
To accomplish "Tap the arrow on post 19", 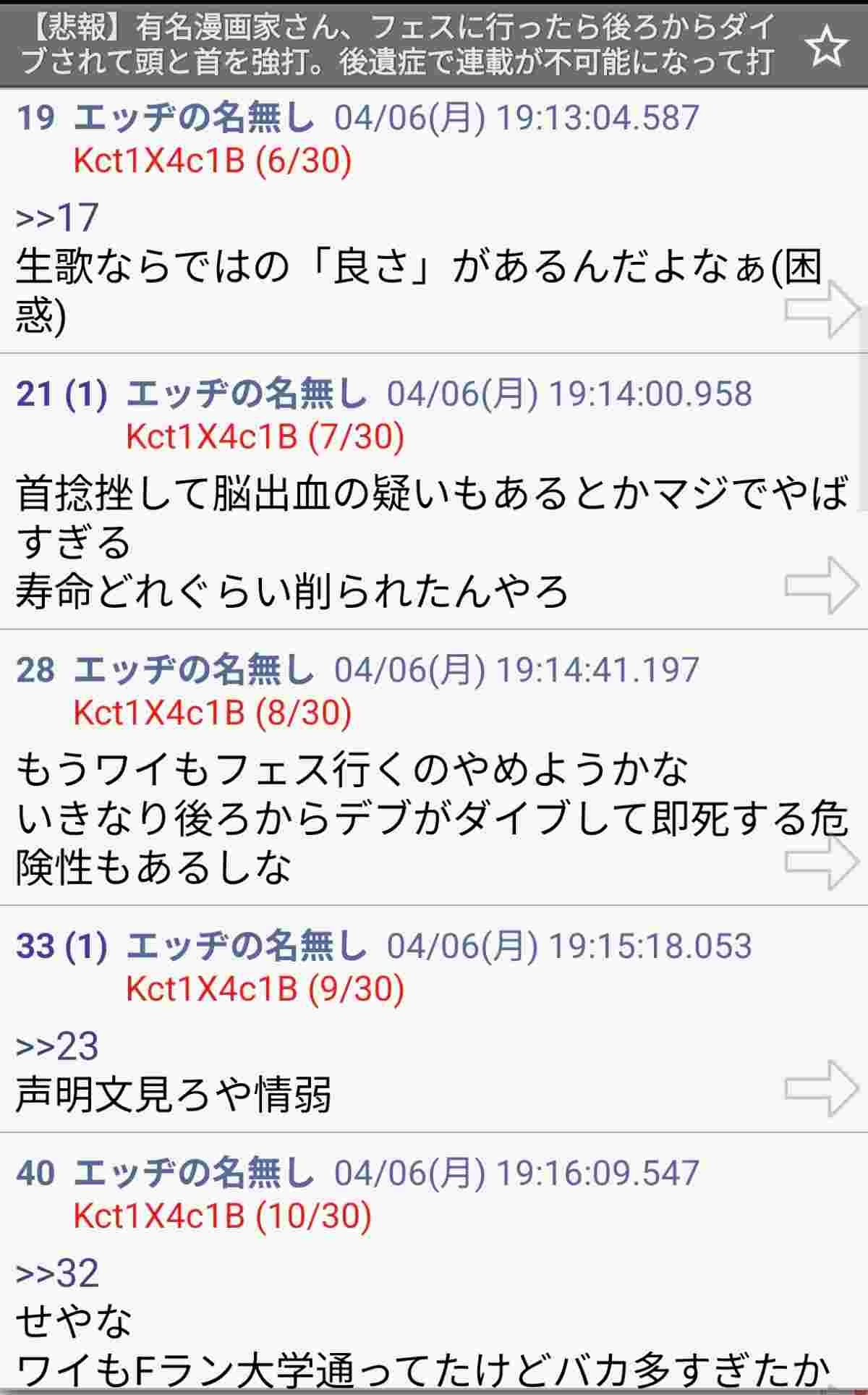I will 822,310.
